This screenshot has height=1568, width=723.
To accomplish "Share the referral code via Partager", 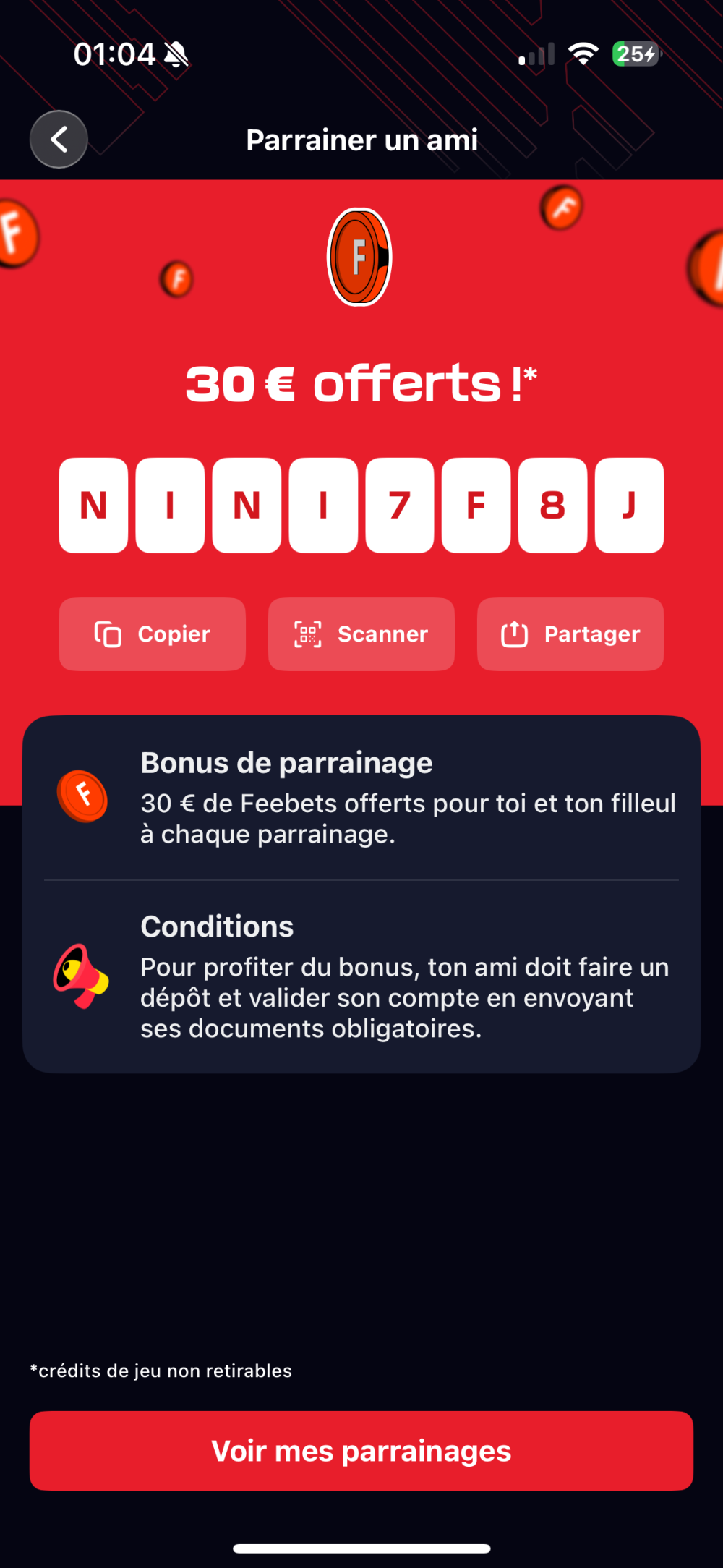I will (570, 634).
